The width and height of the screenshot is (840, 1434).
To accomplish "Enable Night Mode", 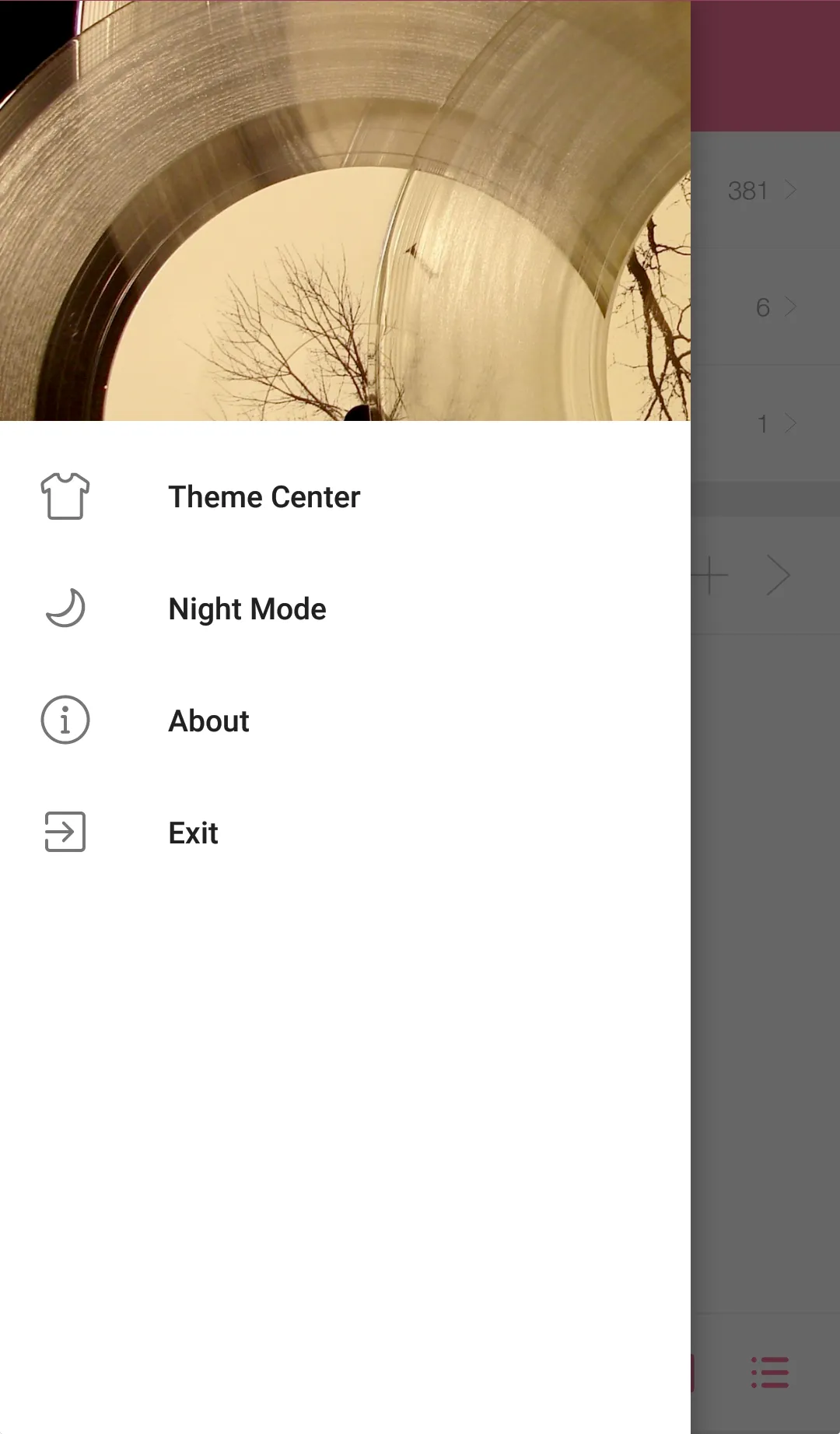I will pos(247,609).
